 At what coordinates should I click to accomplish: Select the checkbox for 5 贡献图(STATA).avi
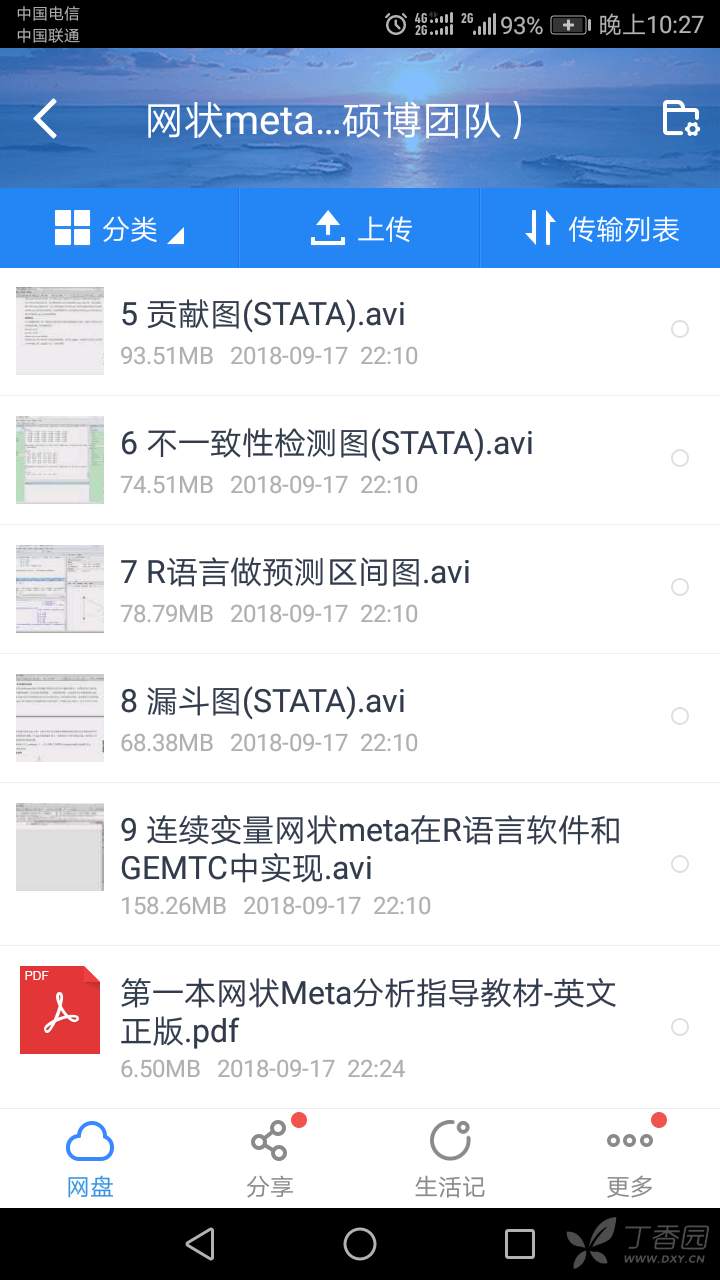(680, 329)
